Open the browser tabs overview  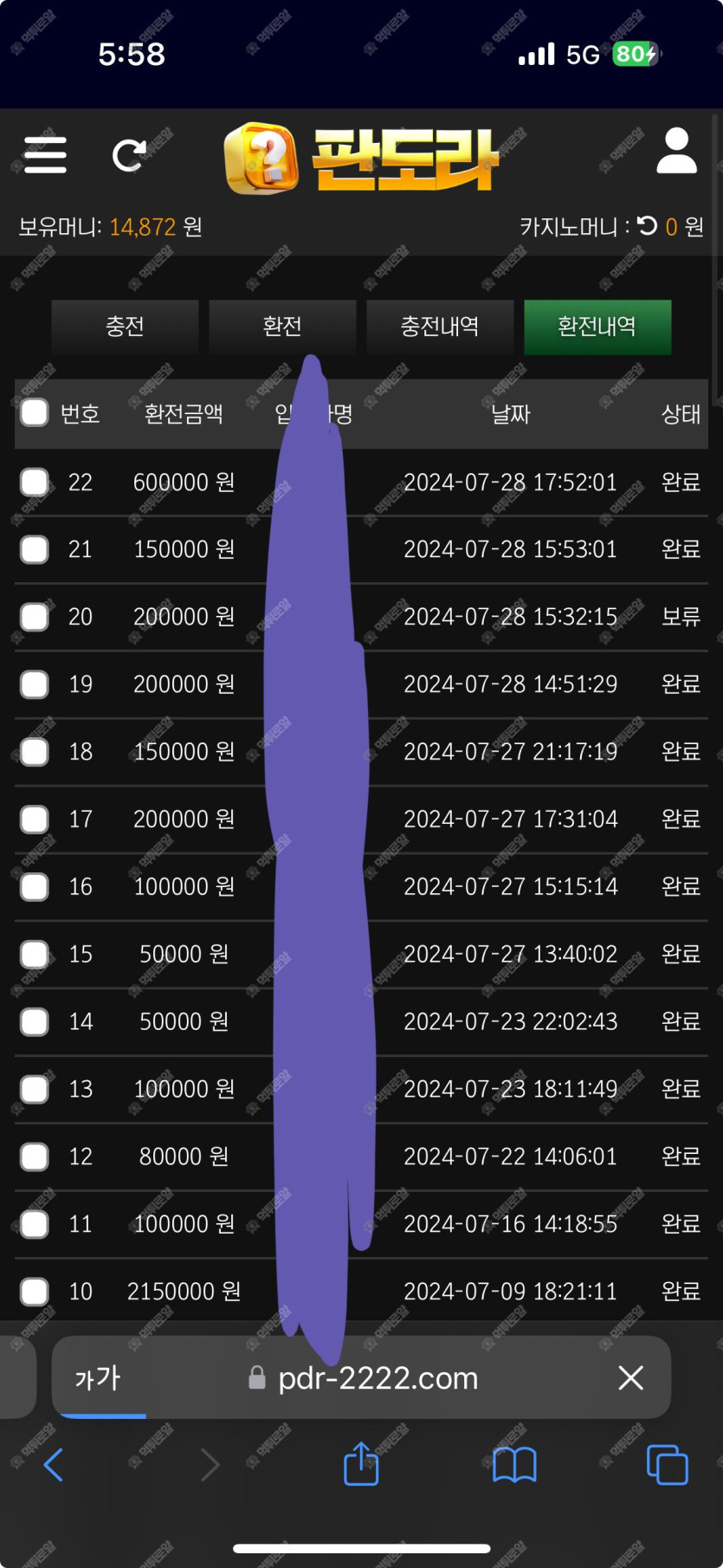[x=668, y=1465]
